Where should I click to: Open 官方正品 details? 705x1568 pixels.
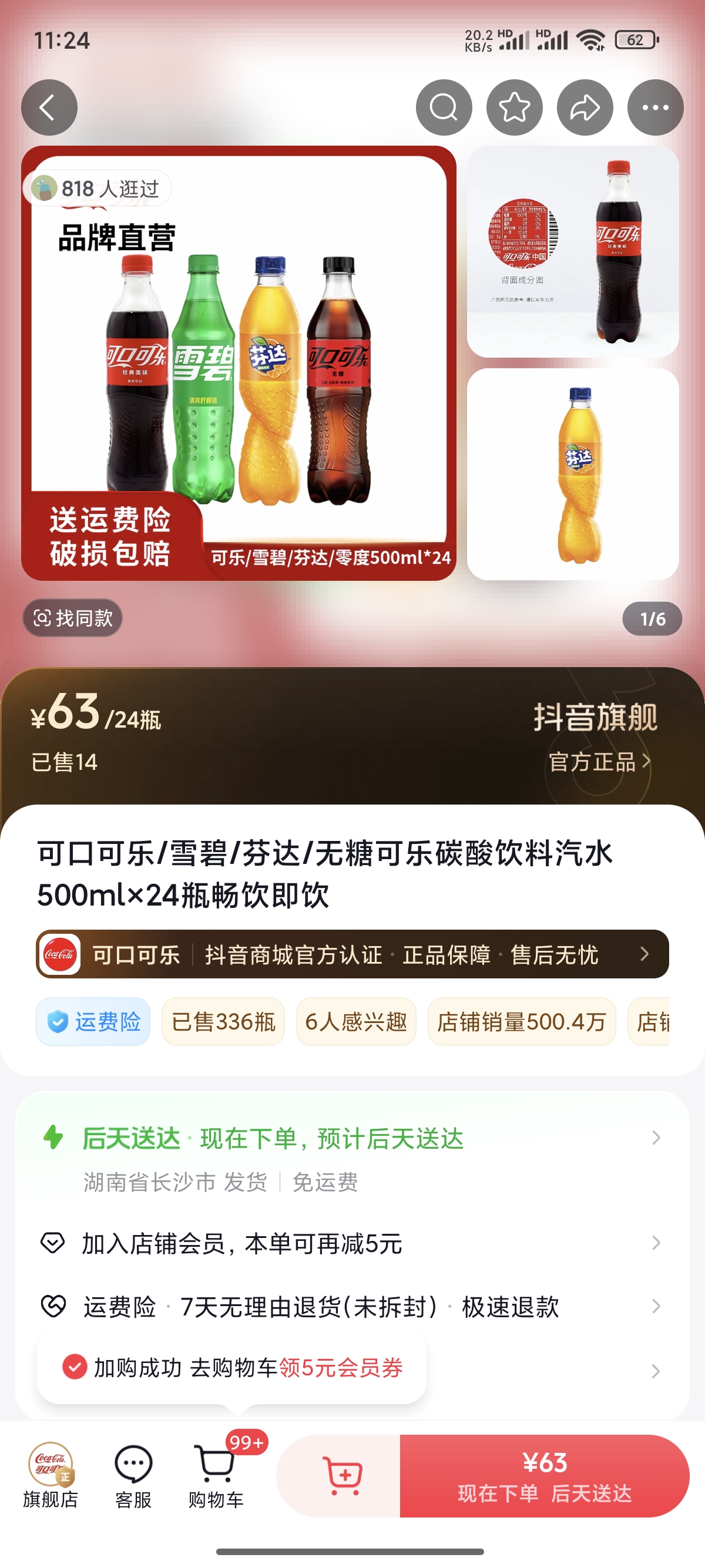(x=599, y=762)
